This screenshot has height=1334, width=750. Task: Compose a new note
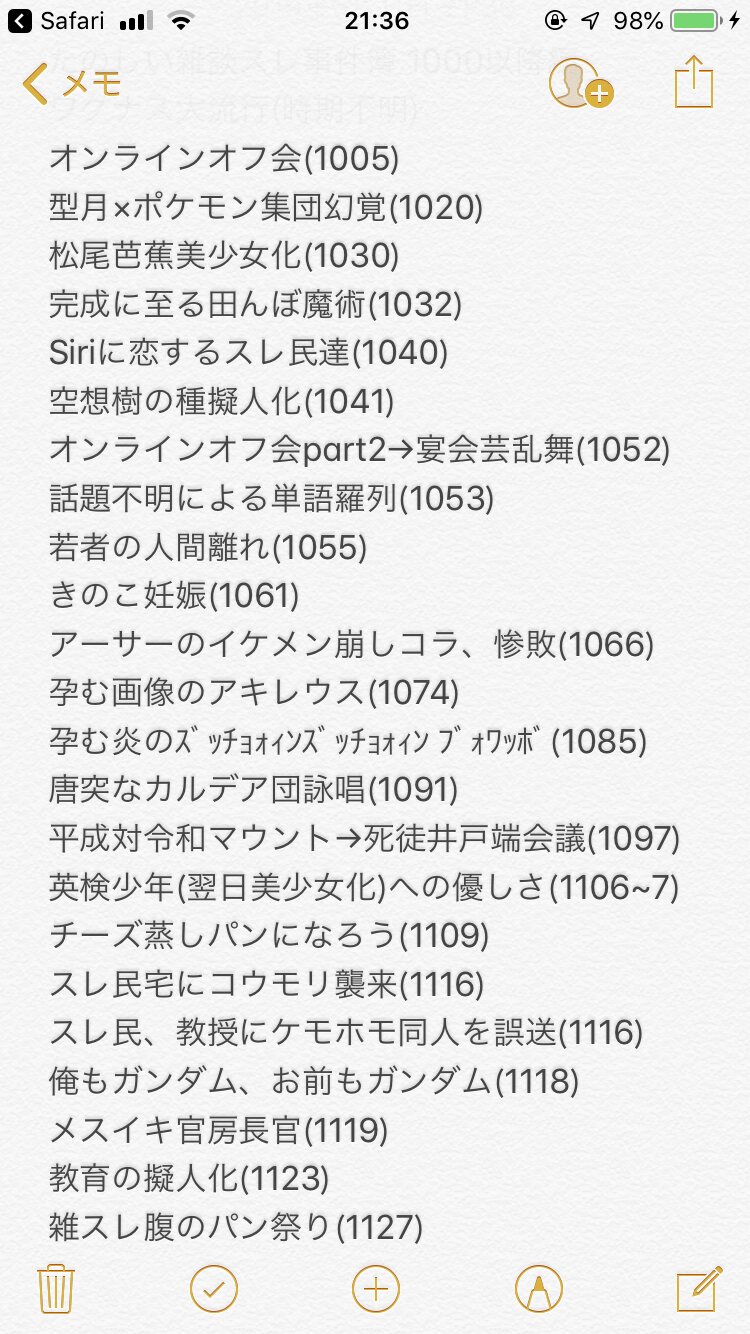[x=699, y=1288]
